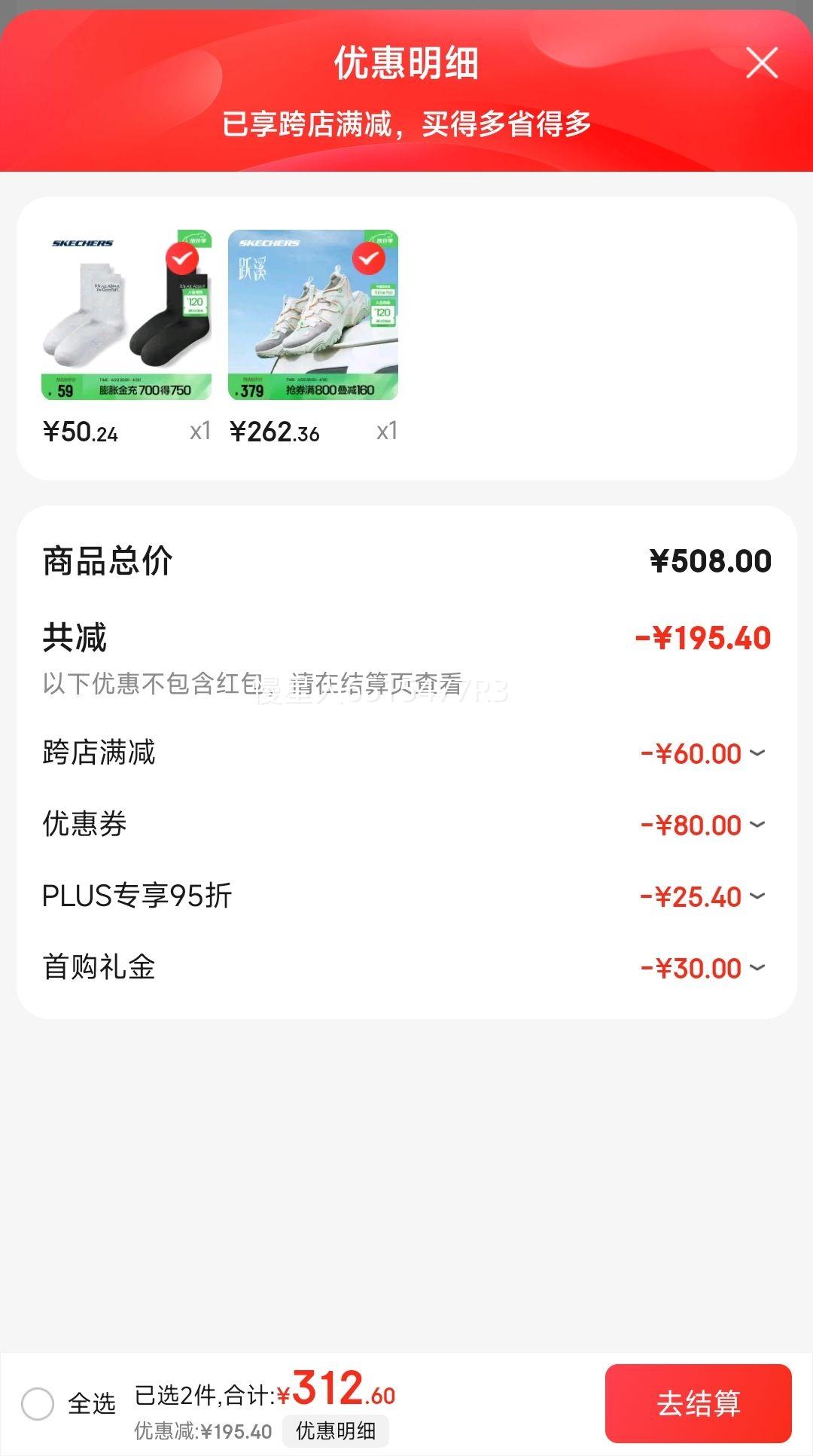Deselect the Skechers sneakers item

click(369, 260)
